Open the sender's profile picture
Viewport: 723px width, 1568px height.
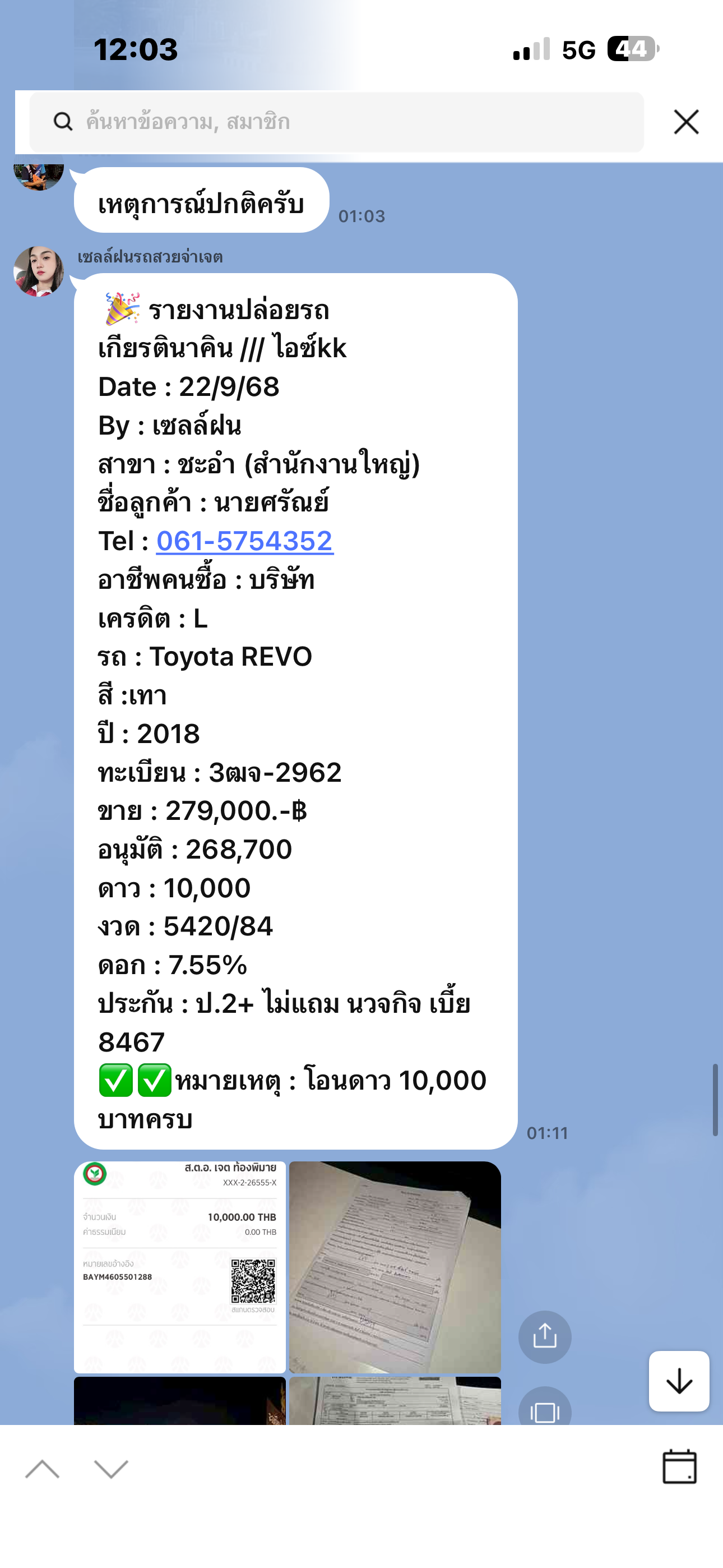(x=39, y=271)
